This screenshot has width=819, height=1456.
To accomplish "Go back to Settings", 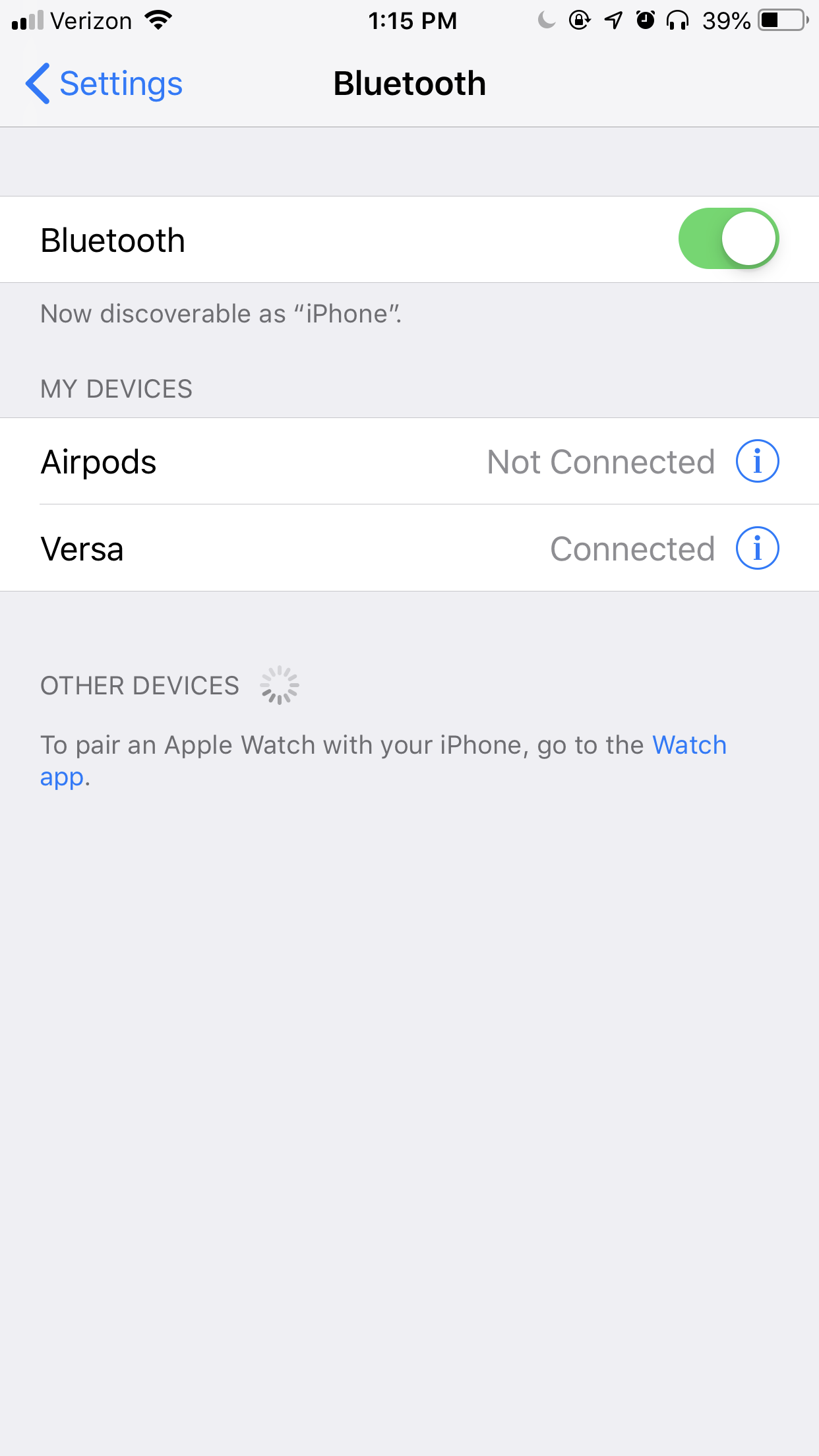I will point(104,84).
